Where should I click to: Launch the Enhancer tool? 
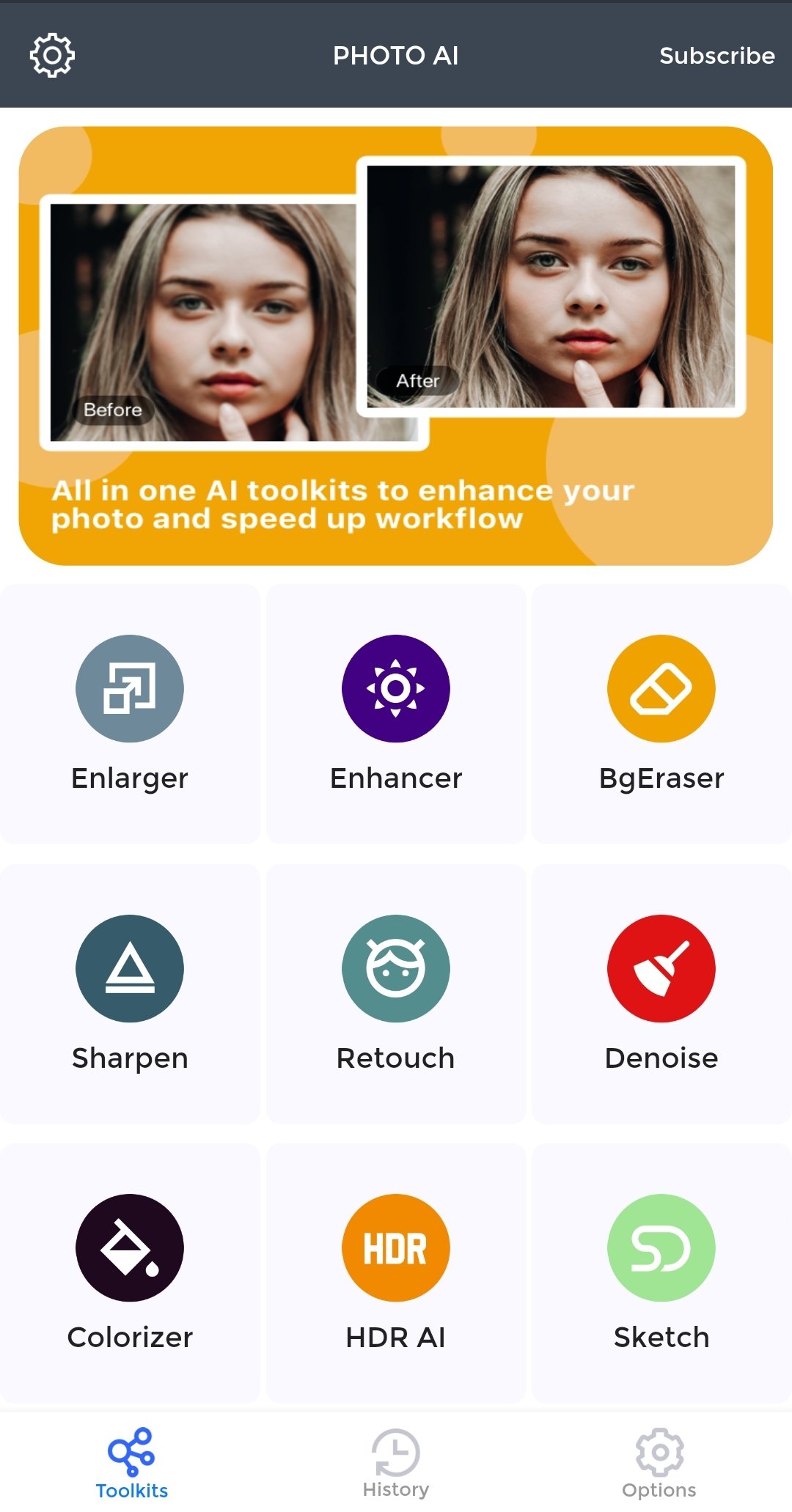[396, 714]
